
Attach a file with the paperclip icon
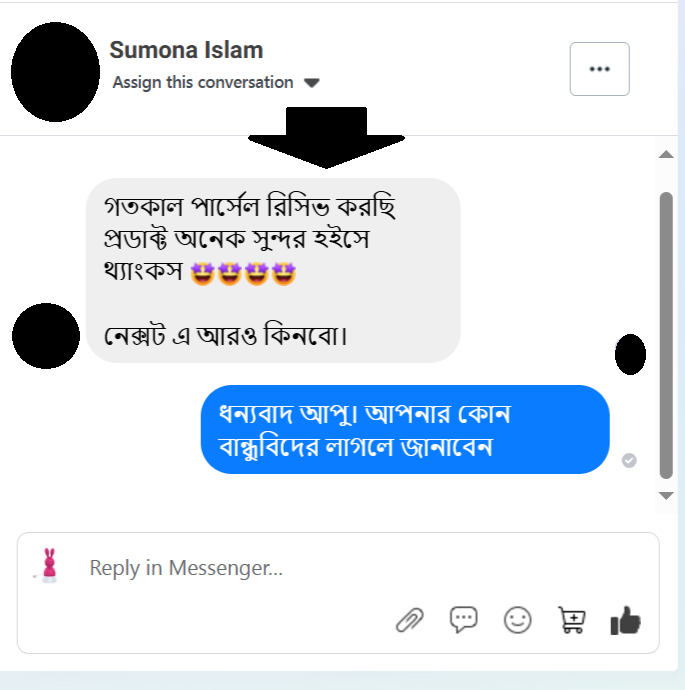click(410, 621)
